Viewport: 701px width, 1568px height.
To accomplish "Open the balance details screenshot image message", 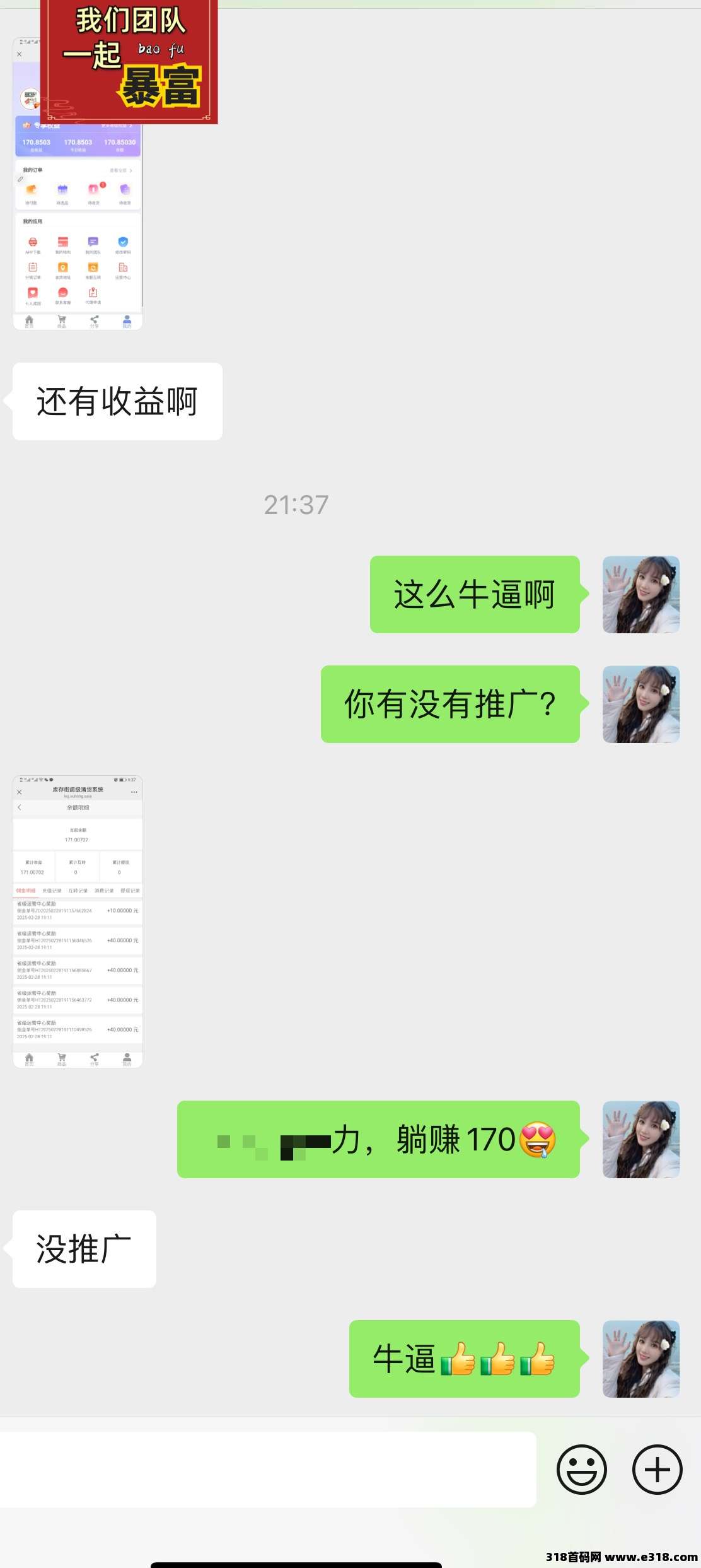I will tap(78, 921).
